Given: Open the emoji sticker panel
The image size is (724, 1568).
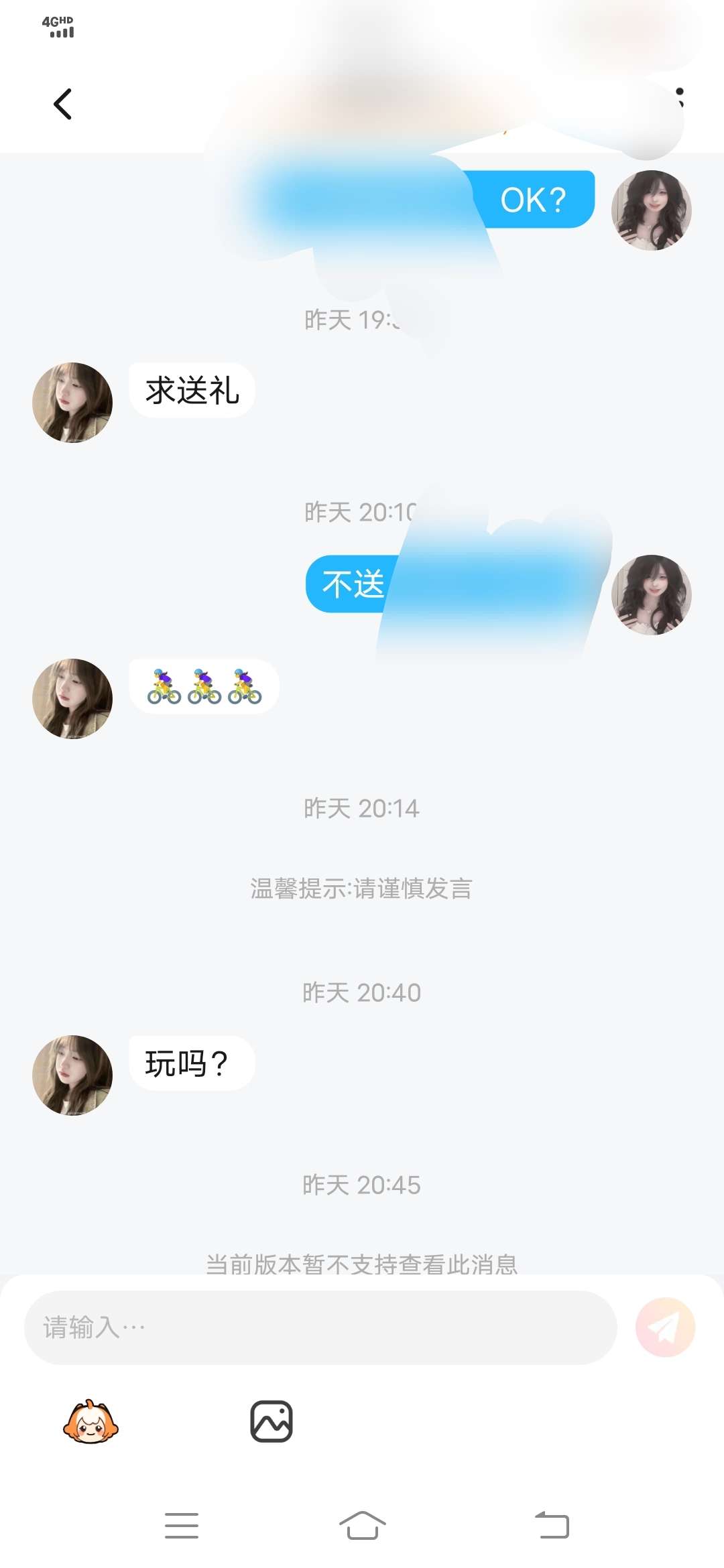Looking at the screenshot, I should (x=90, y=1422).
